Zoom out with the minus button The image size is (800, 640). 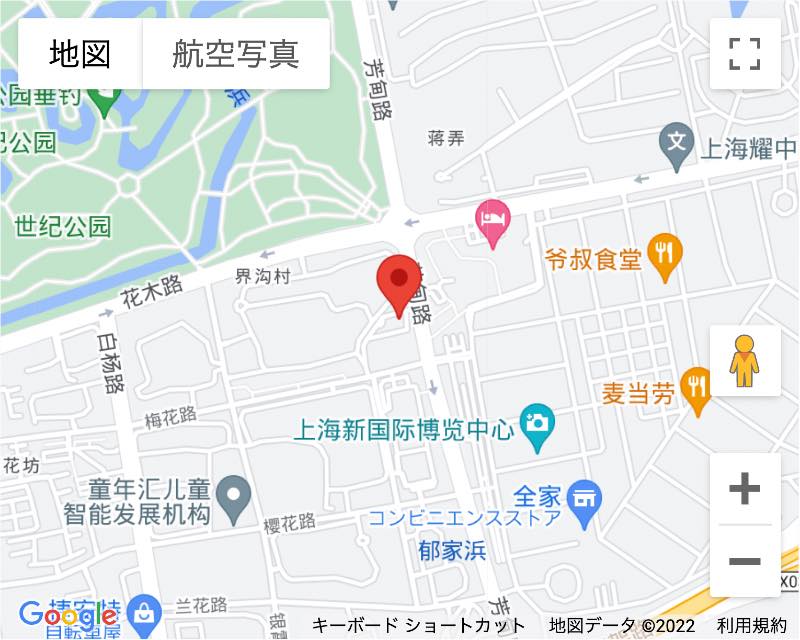click(745, 561)
